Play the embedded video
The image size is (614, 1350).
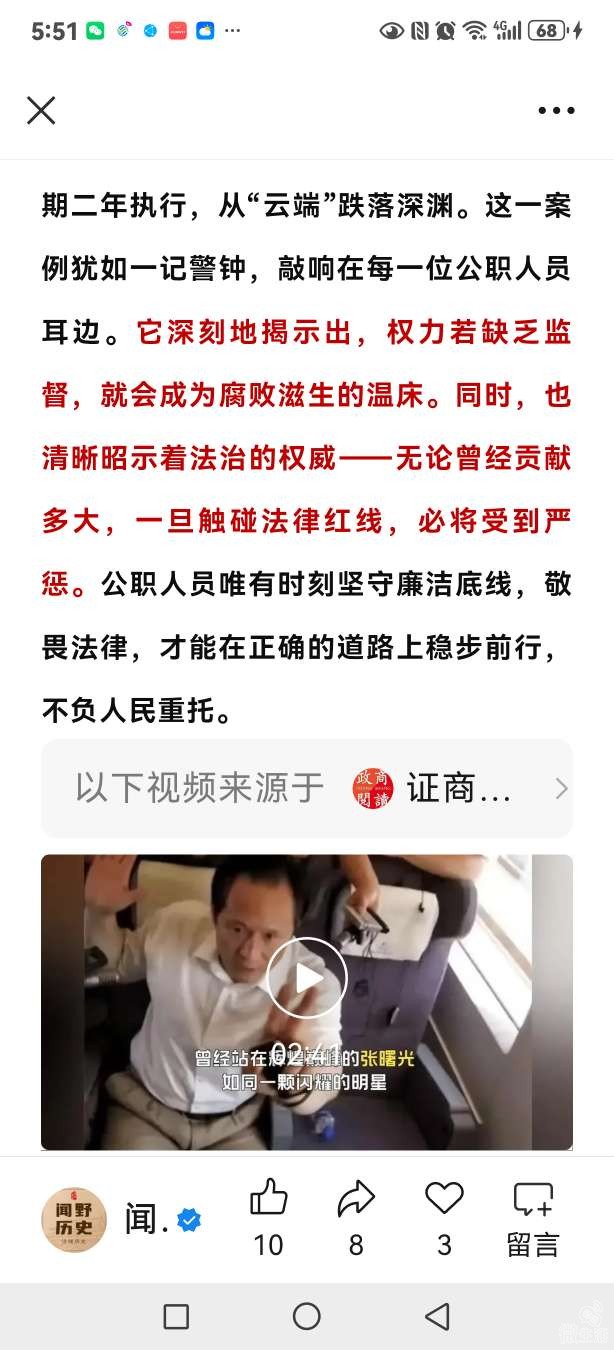click(x=307, y=978)
